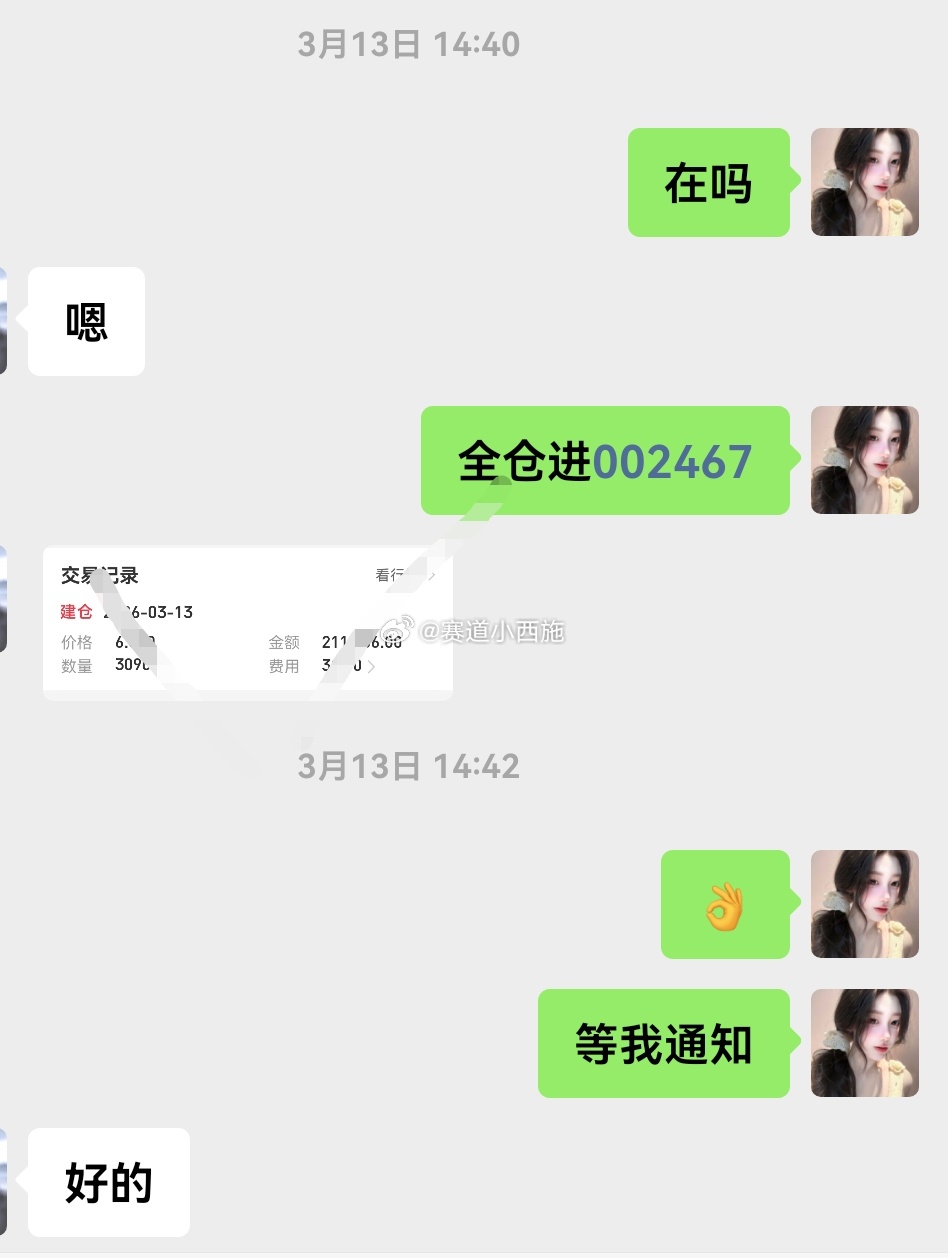Select the '嗯' reply bubble
Screen dimensions: 948x1258
[x=85, y=321]
